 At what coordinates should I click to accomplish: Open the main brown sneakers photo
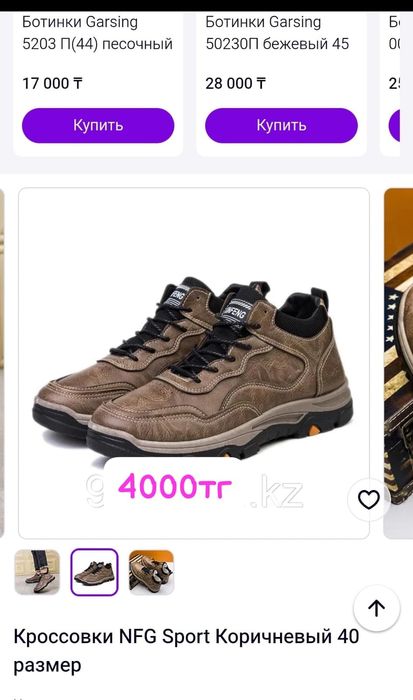pos(194,363)
